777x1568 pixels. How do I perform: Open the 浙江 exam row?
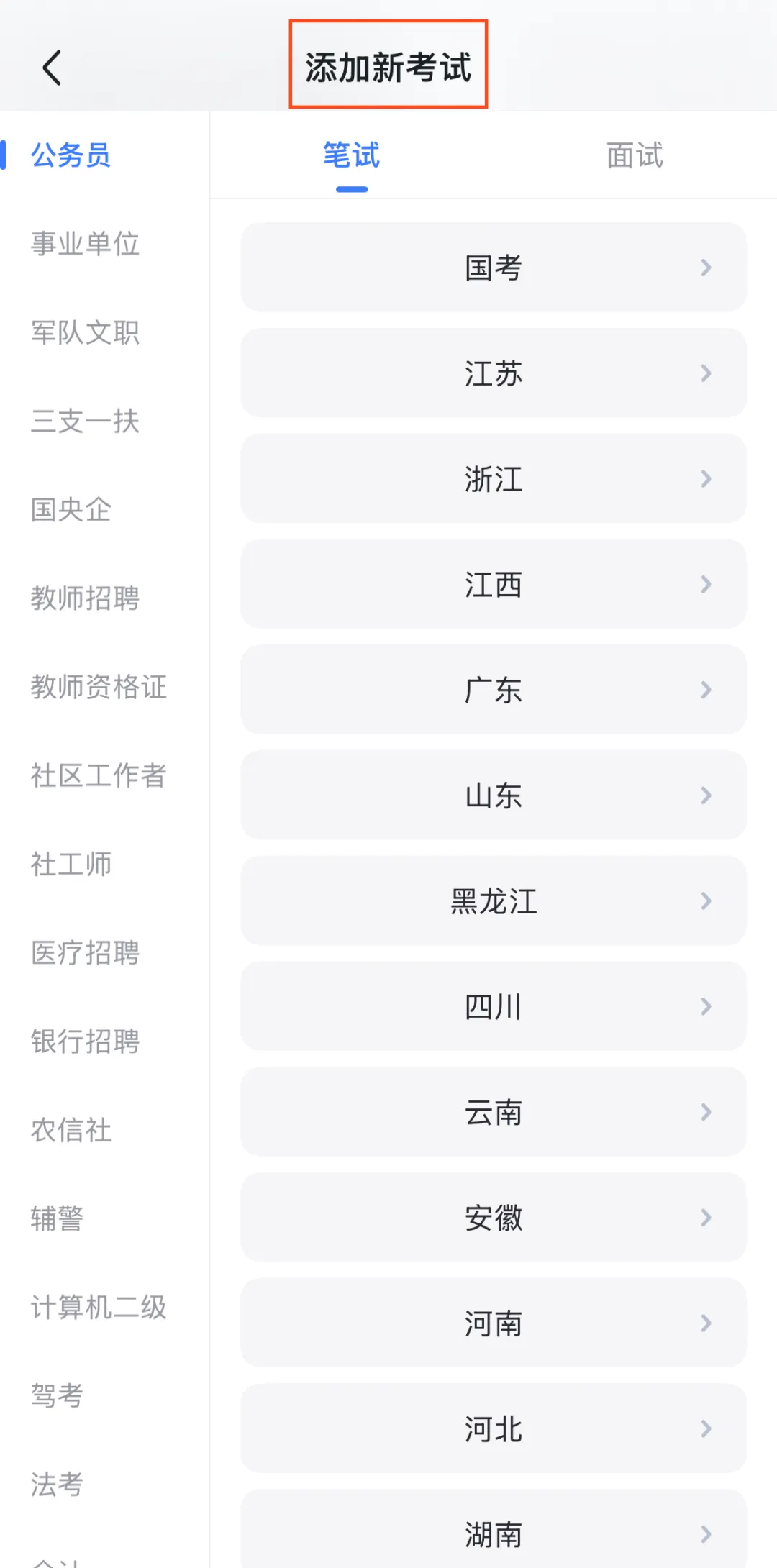click(x=494, y=478)
